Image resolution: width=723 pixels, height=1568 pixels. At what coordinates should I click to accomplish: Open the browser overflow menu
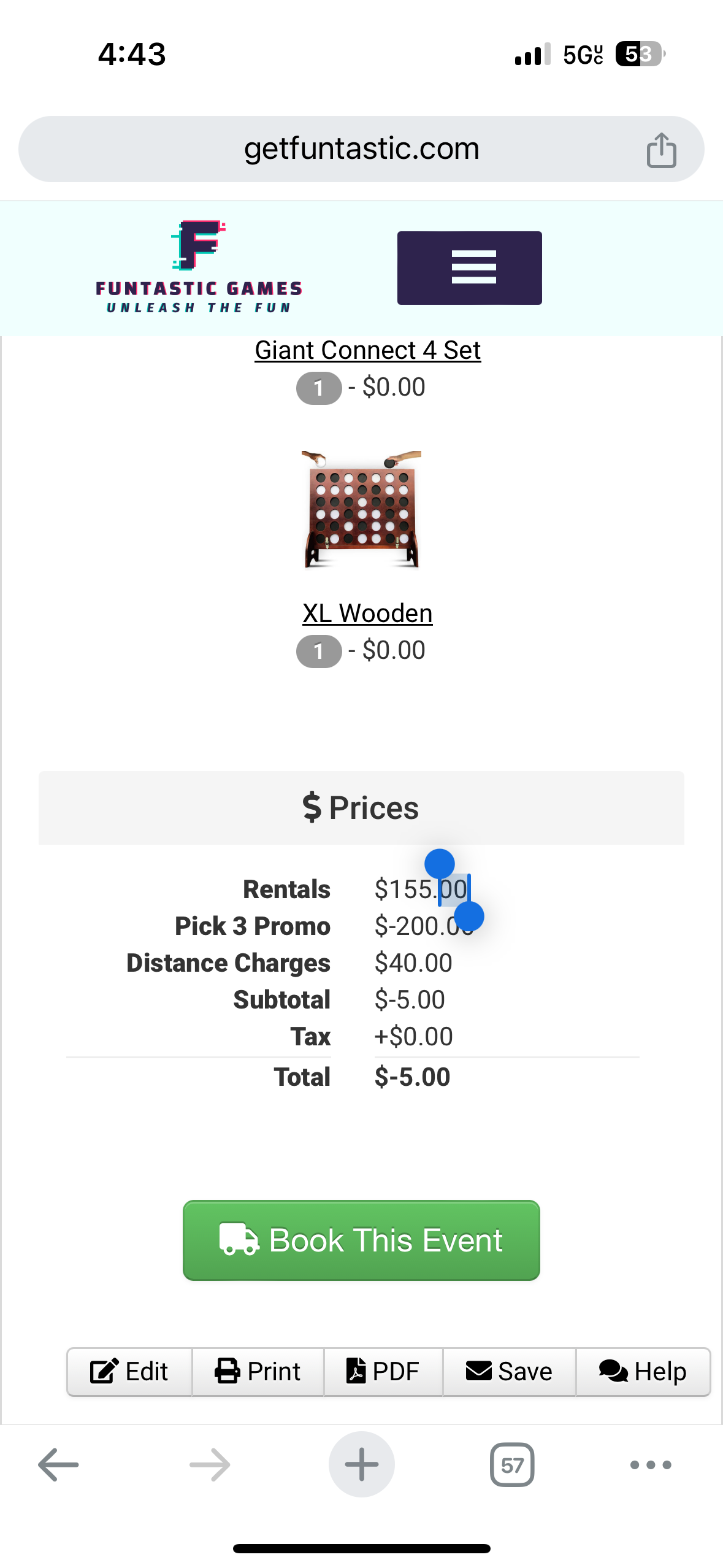pos(651,1464)
